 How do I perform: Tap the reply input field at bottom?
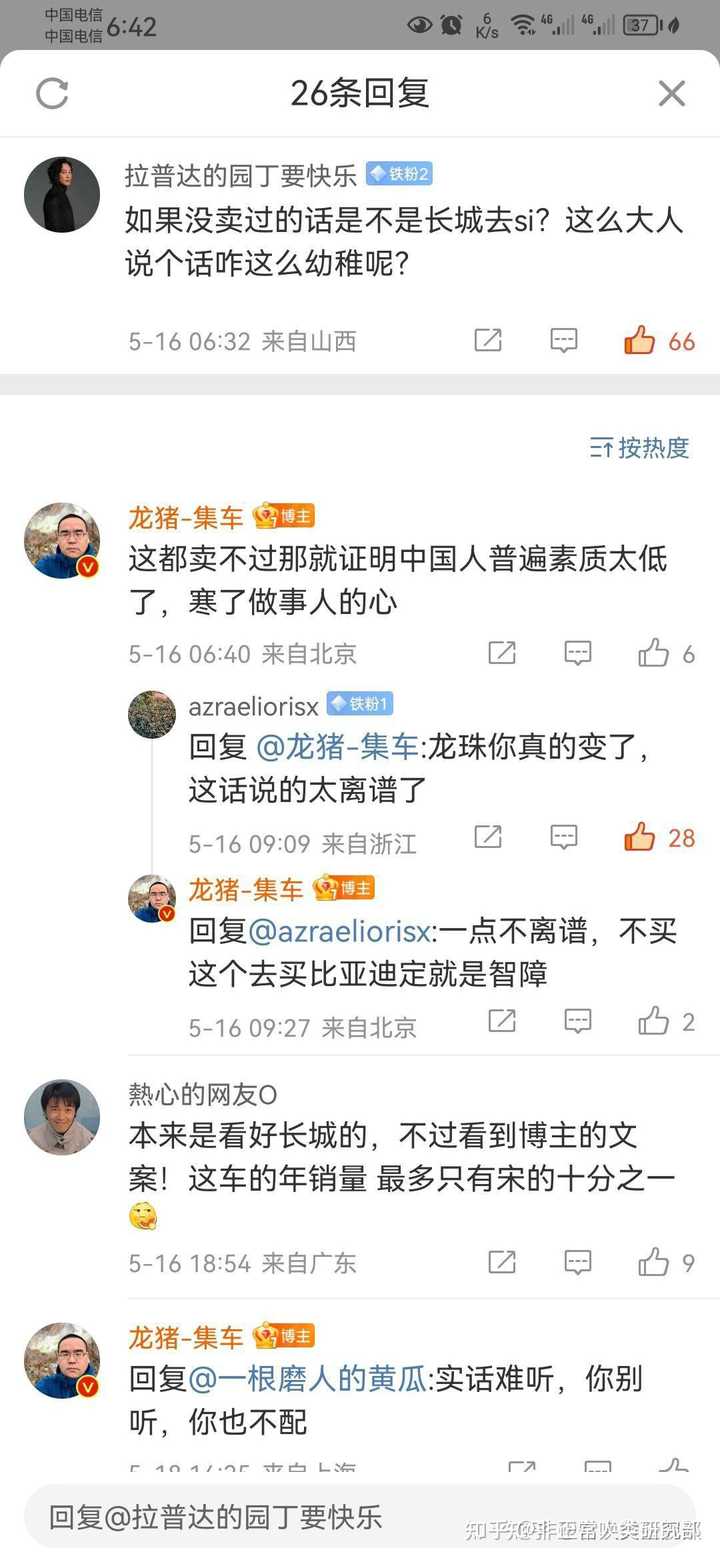[360, 1517]
